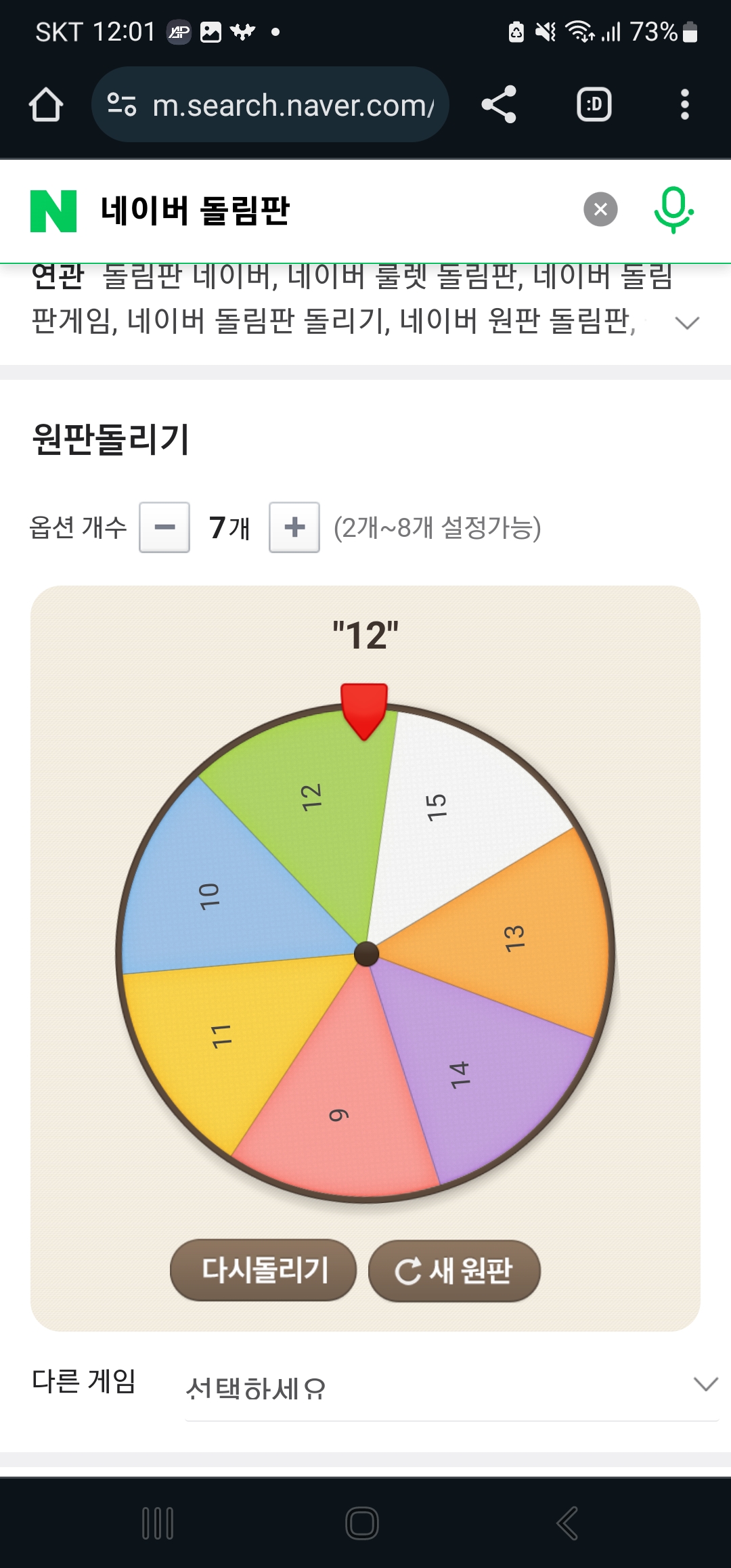731x1568 pixels.
Task: Decrease option count with minus button
Action: click(164, 527)
